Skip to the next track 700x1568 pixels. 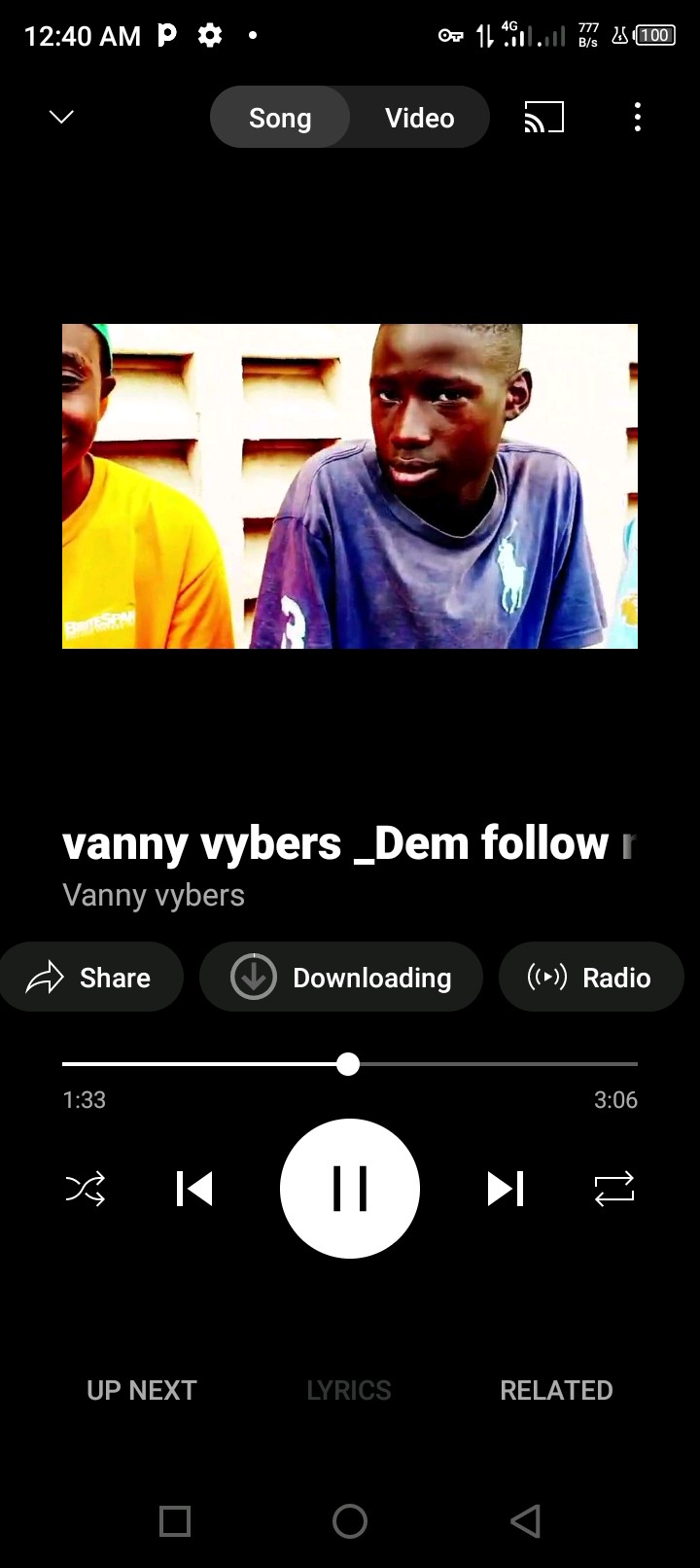coord(506,1189)
